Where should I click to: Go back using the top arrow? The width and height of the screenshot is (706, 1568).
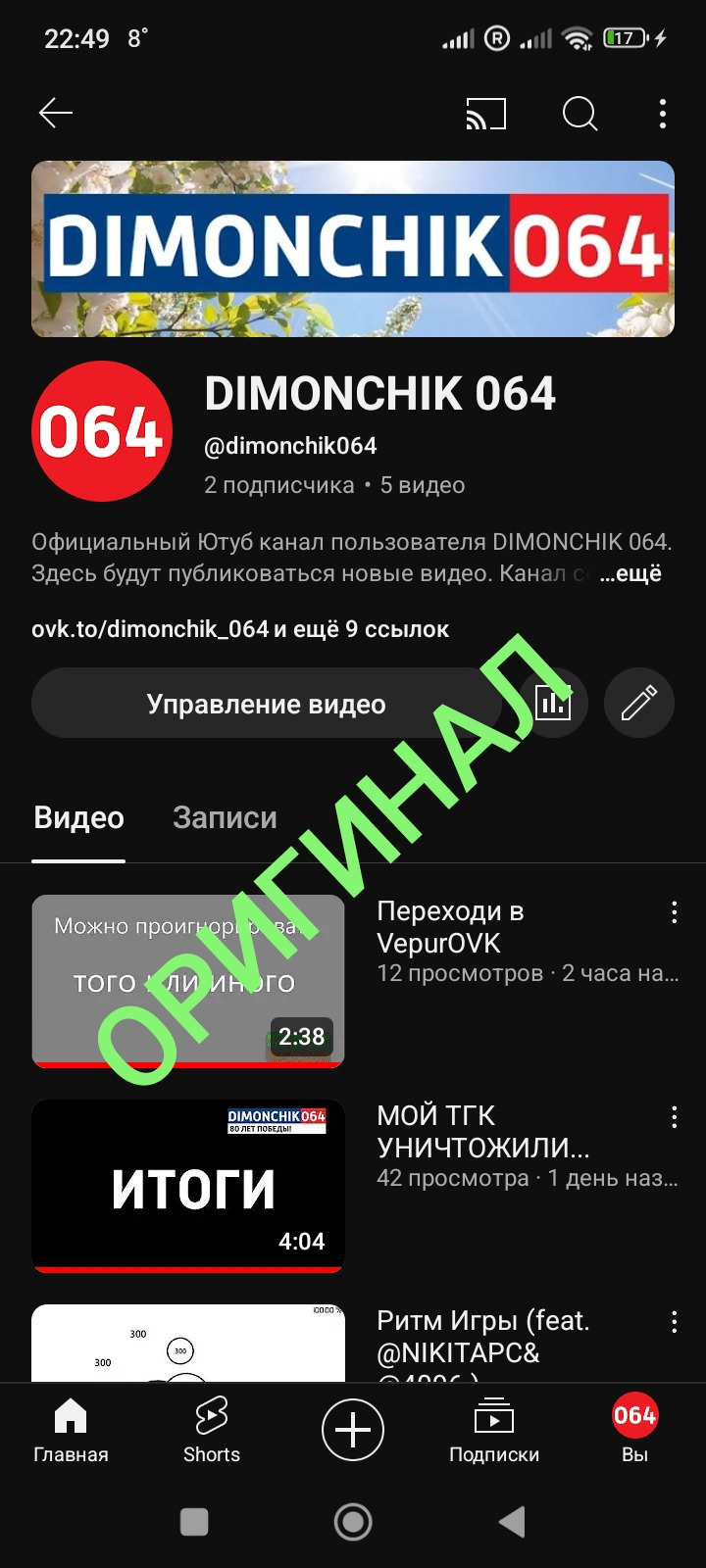[56, 114]
